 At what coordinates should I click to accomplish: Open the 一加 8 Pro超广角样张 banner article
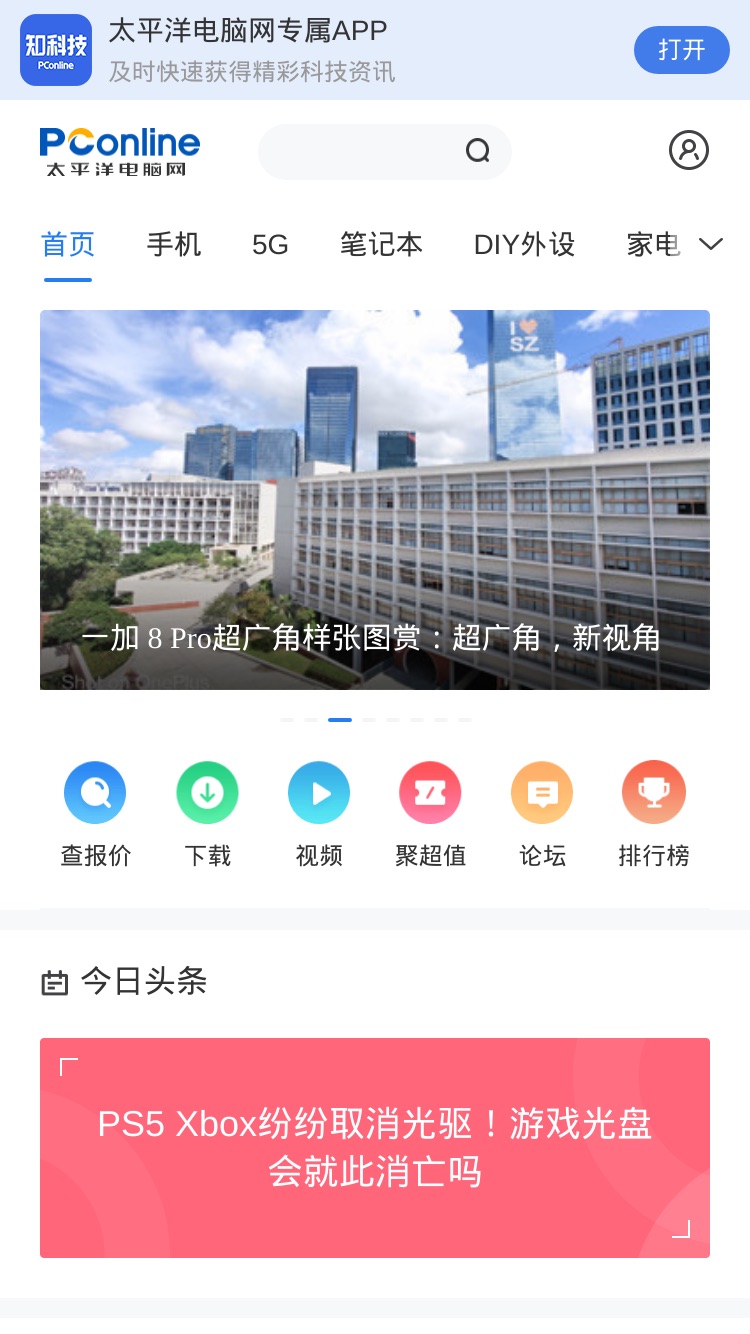(x=375, y=500)
